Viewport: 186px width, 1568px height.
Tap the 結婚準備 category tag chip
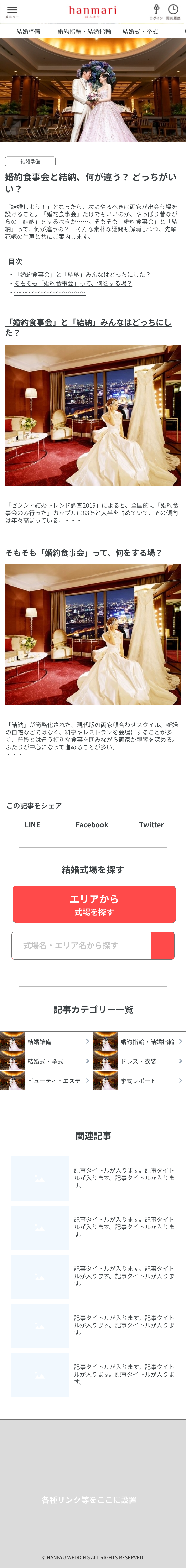coord(31,161)
